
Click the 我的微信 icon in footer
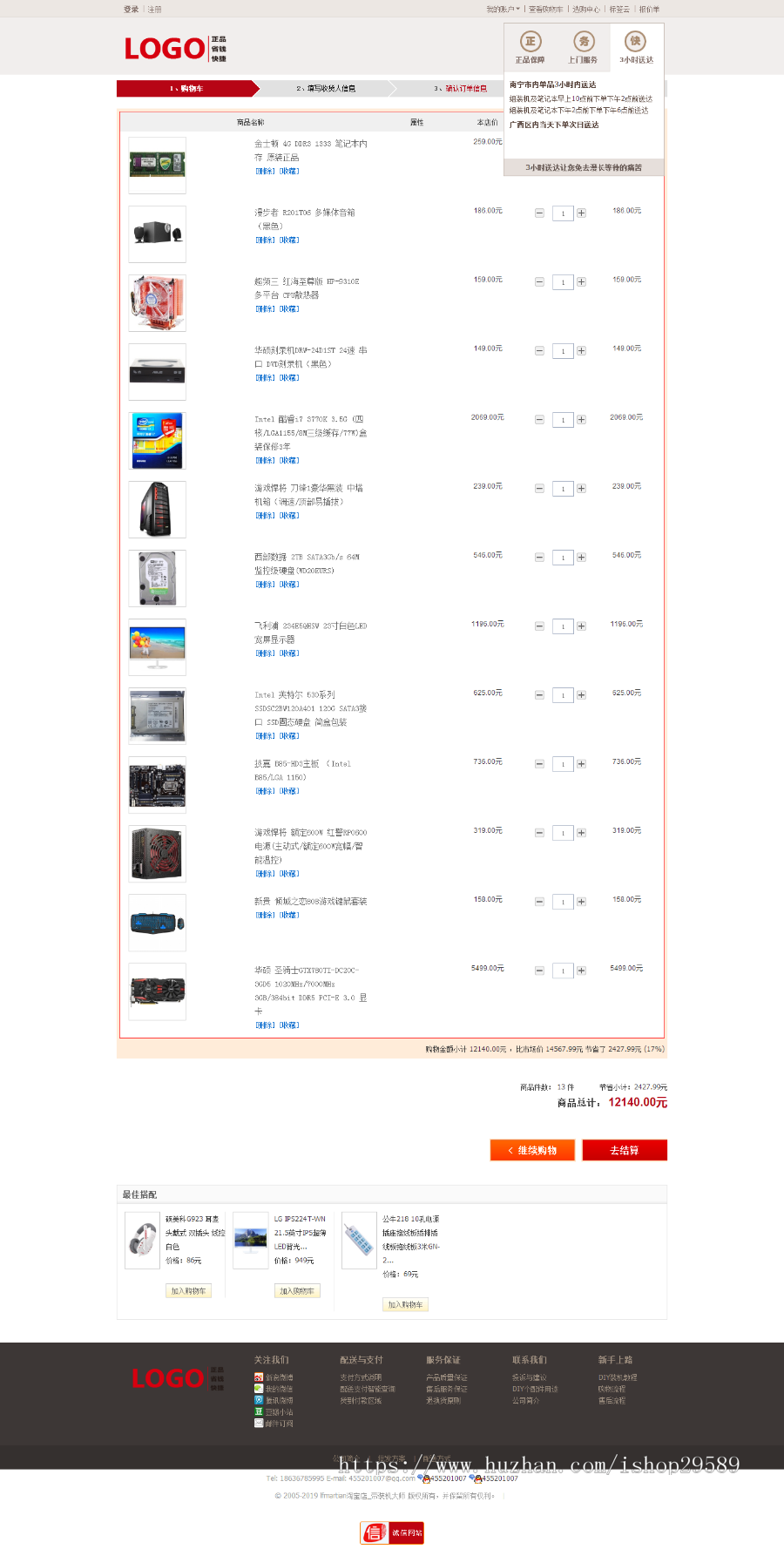(x=258, y=1389)
